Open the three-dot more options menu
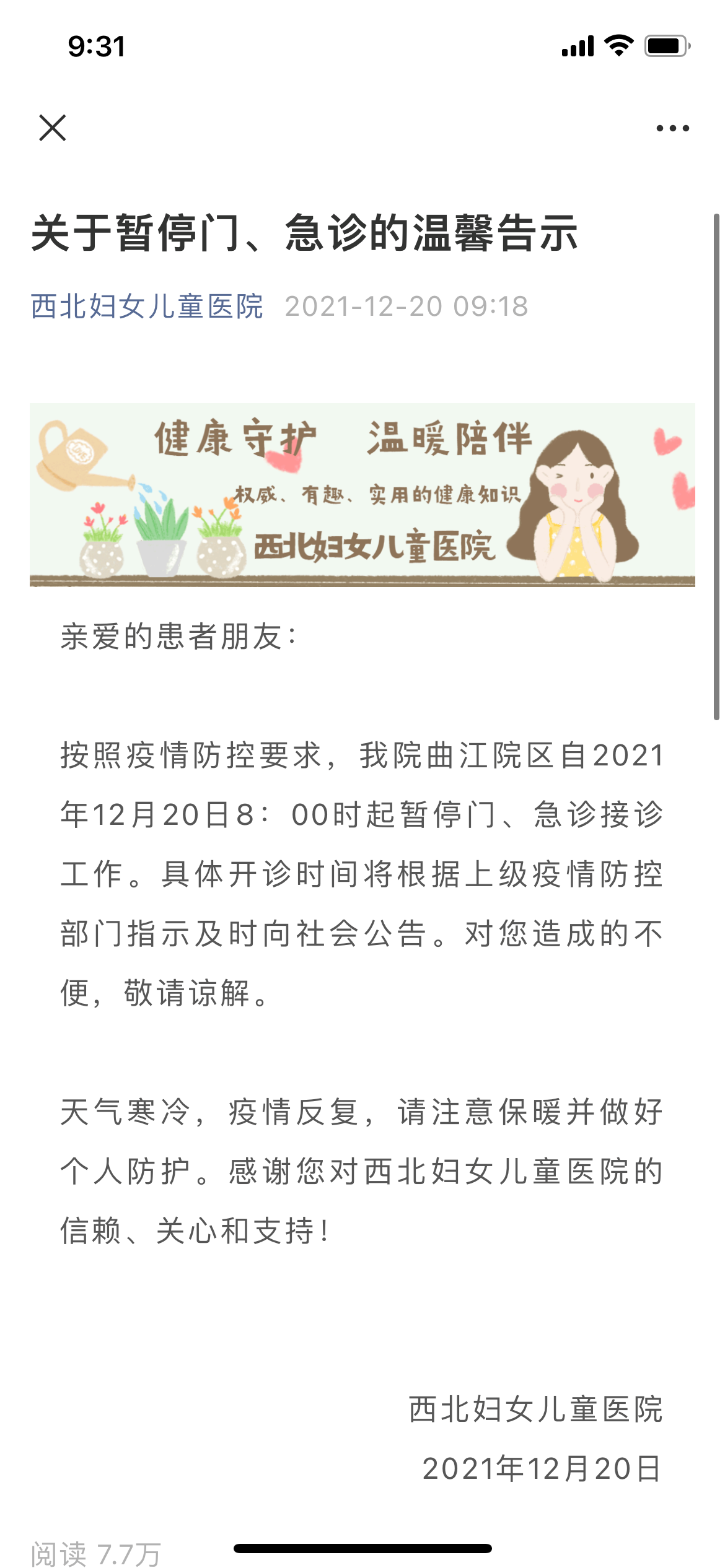 (672, 128)
